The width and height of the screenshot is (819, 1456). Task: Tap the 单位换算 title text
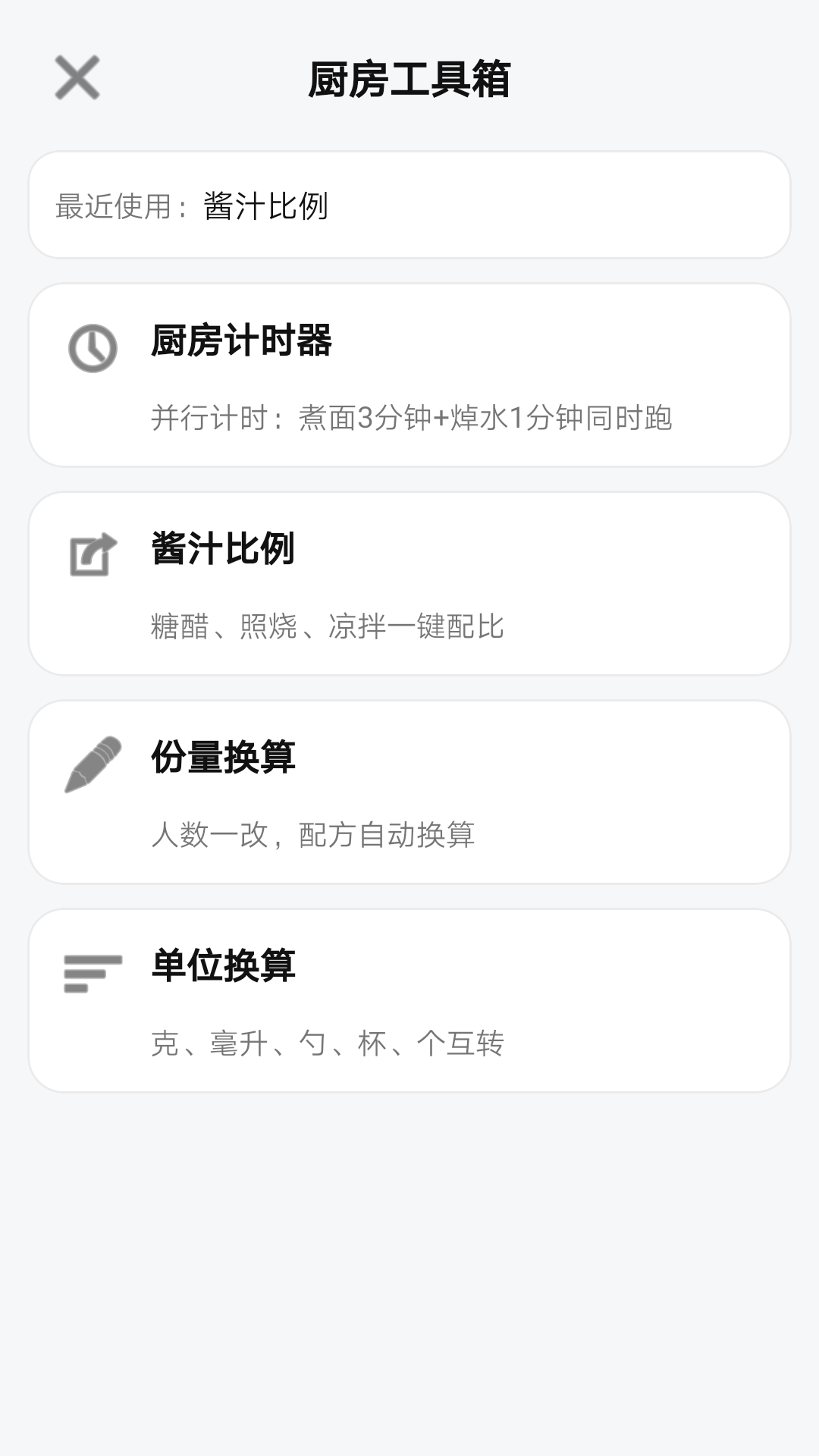pyautogui.click(x=220, y=968)
